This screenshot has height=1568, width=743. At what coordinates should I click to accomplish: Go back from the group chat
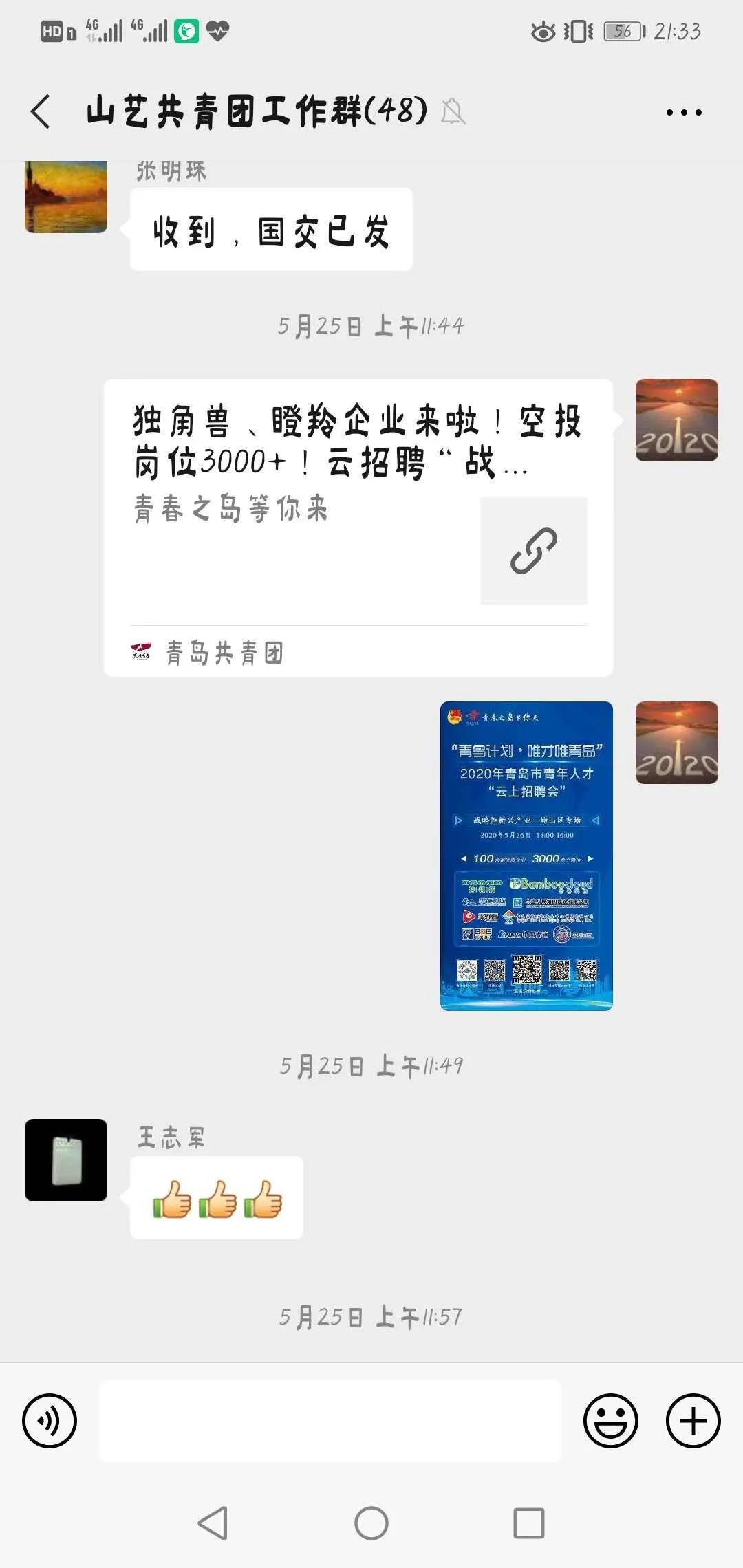click(41, 111)
